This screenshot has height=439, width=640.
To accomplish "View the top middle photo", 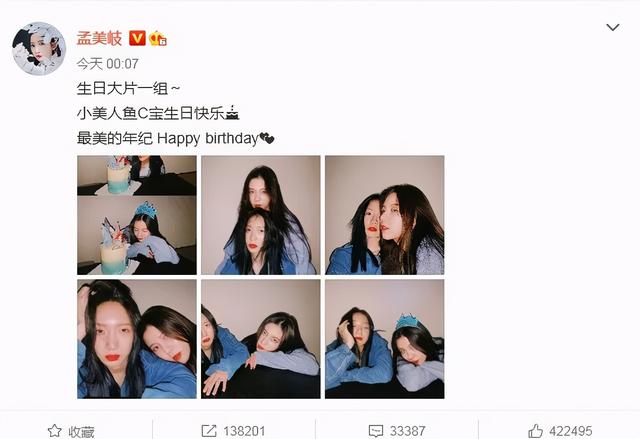I will click(260, 215).
